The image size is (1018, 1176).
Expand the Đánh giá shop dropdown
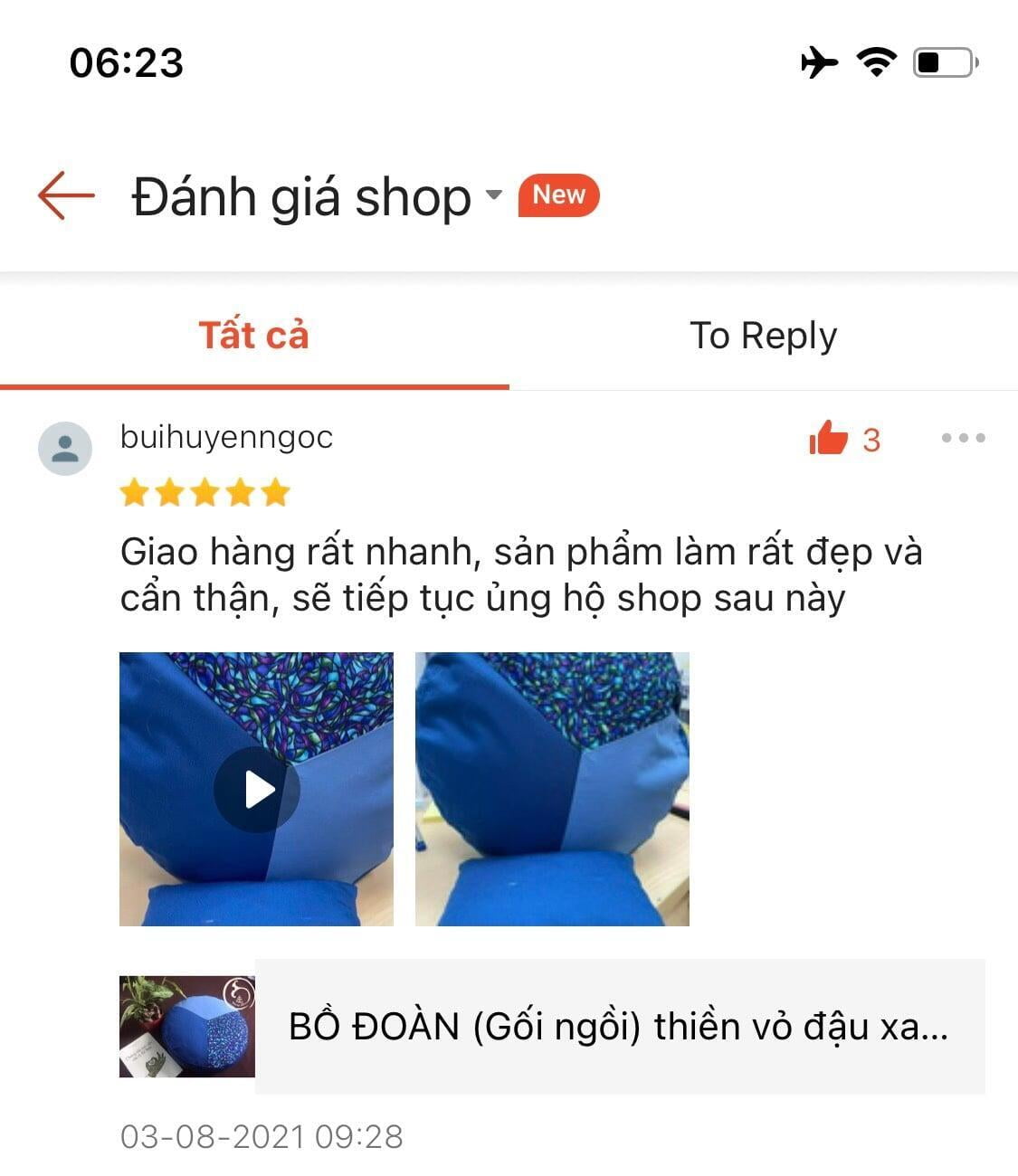tap(493, 195)
